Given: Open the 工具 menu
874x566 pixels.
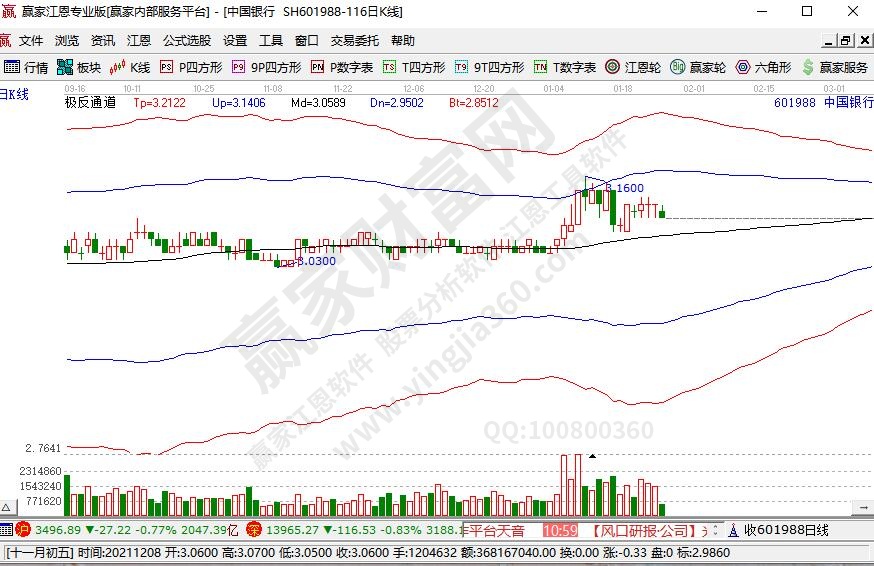Looking at the screenshot, I should pos(271,41).
